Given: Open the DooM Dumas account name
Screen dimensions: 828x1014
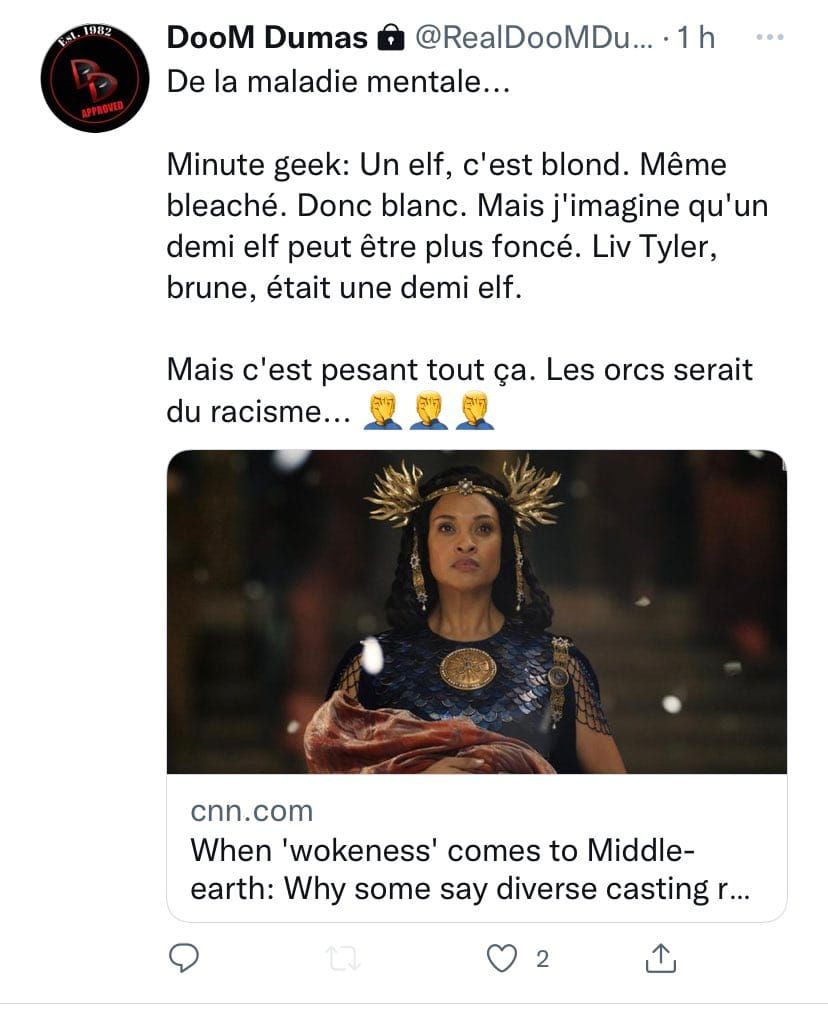Looking at the screenshot, I should point(266,38).
